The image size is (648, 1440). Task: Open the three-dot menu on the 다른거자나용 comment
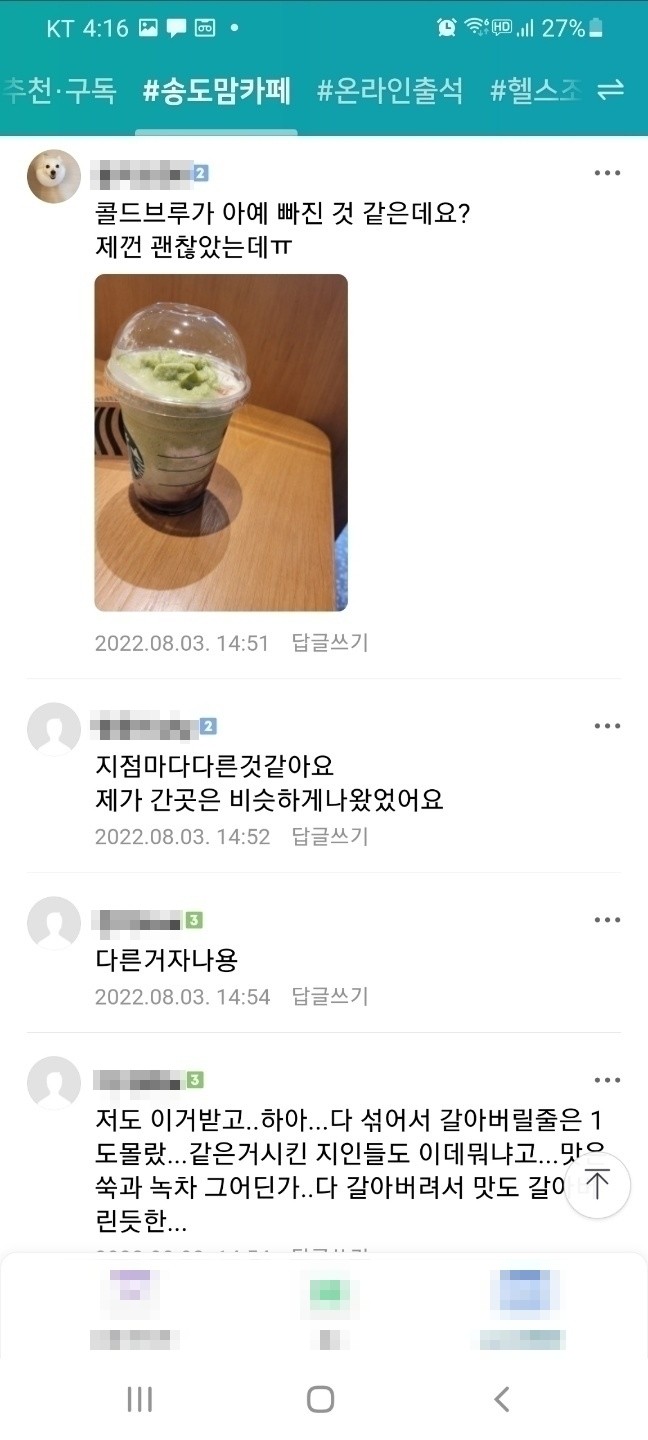[x=607, y=920]
